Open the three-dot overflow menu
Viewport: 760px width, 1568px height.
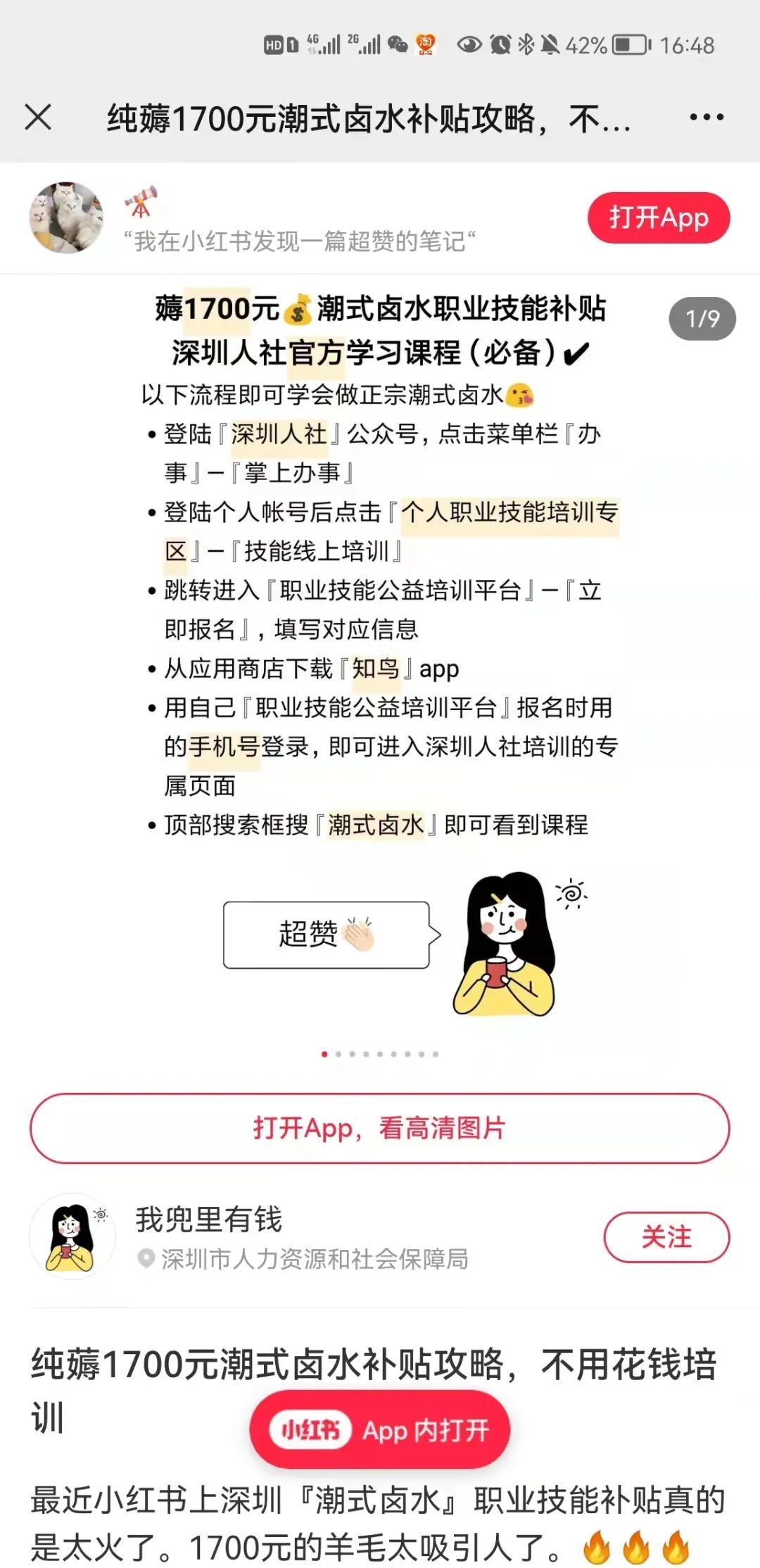[x=706, y=117]
